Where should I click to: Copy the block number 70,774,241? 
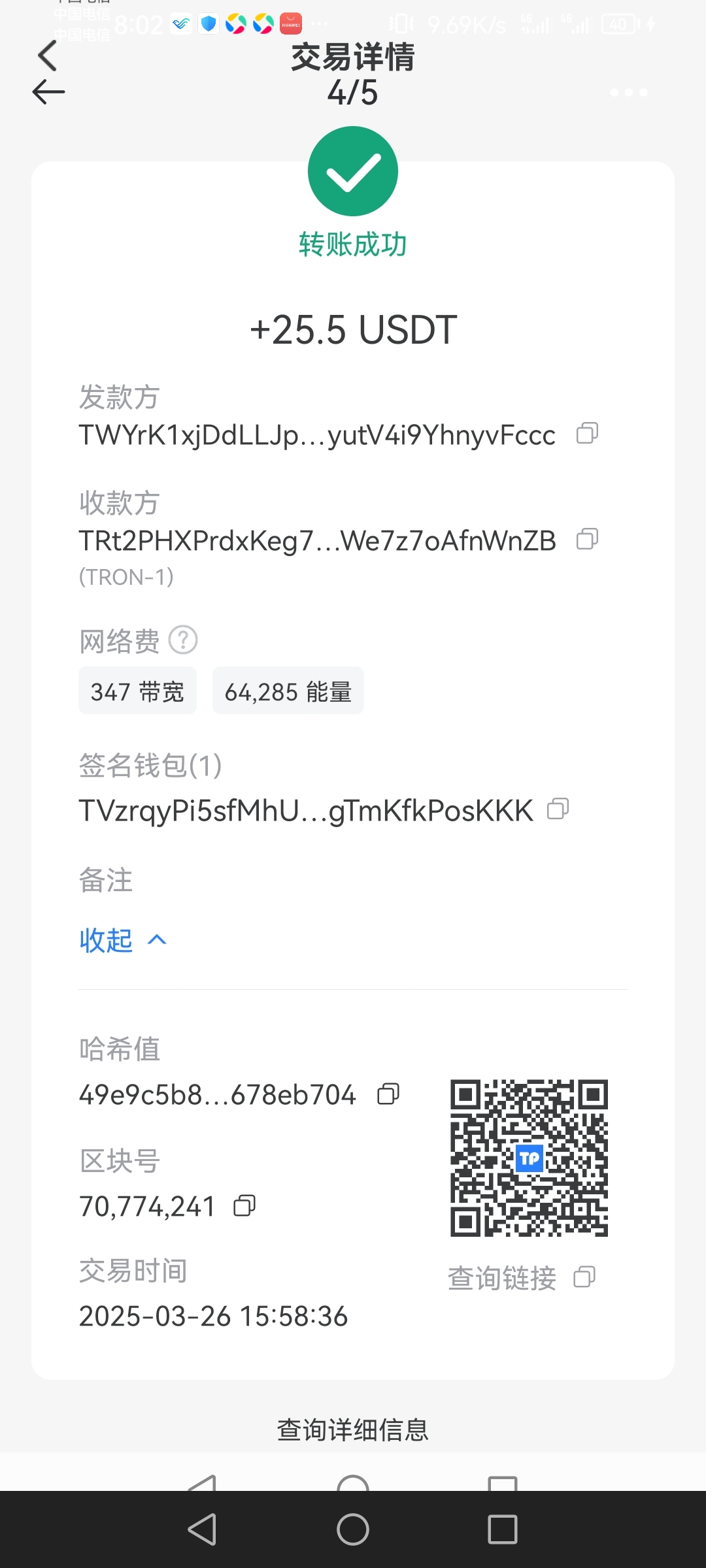(244, 1206)
